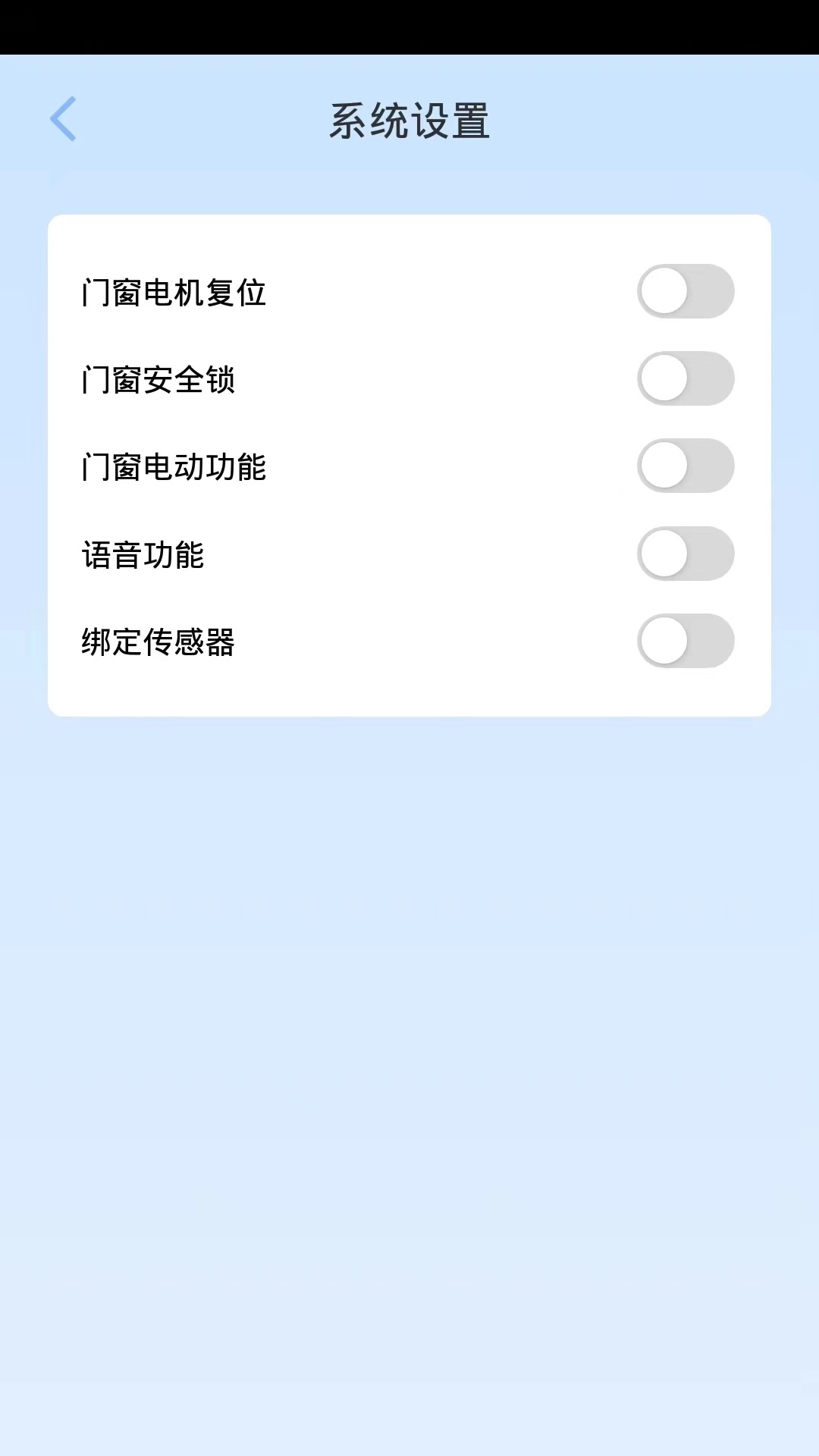Enable the 门窗电动功能 toggle
This screenshot has height=1456, width=819.
pos(685,466)
